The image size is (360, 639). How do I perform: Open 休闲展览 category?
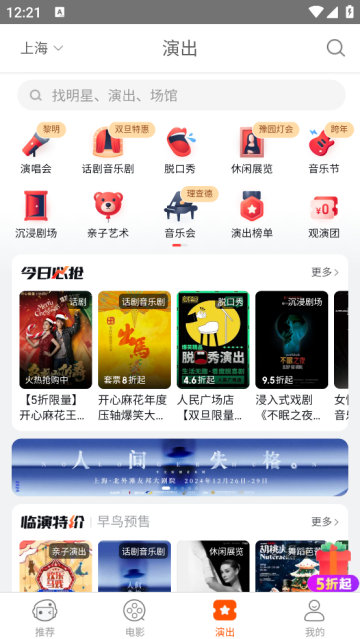[252, 150]
